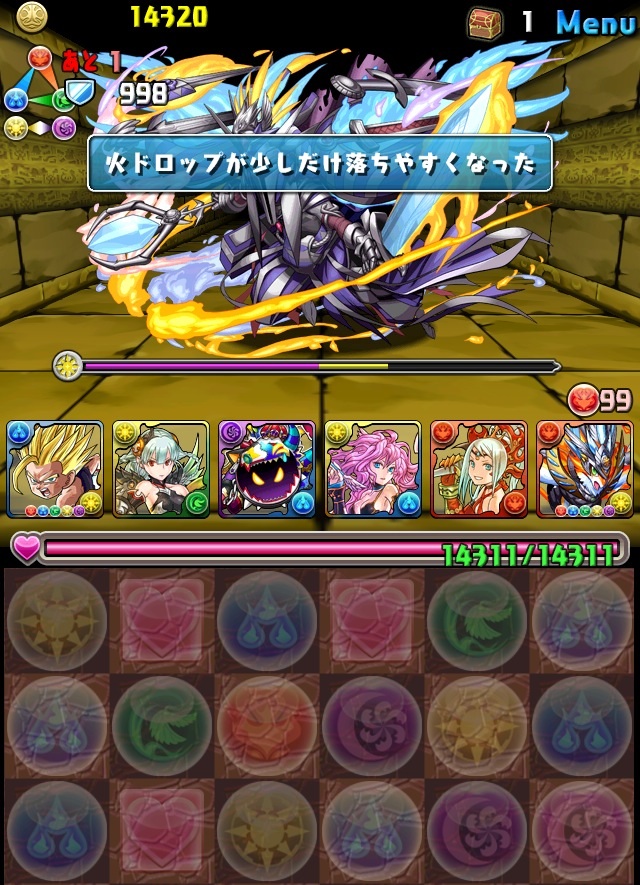The width and height of the screenshot is (640, 885).
Task: Select the purple grinning monster card
Action: [267, 468]
